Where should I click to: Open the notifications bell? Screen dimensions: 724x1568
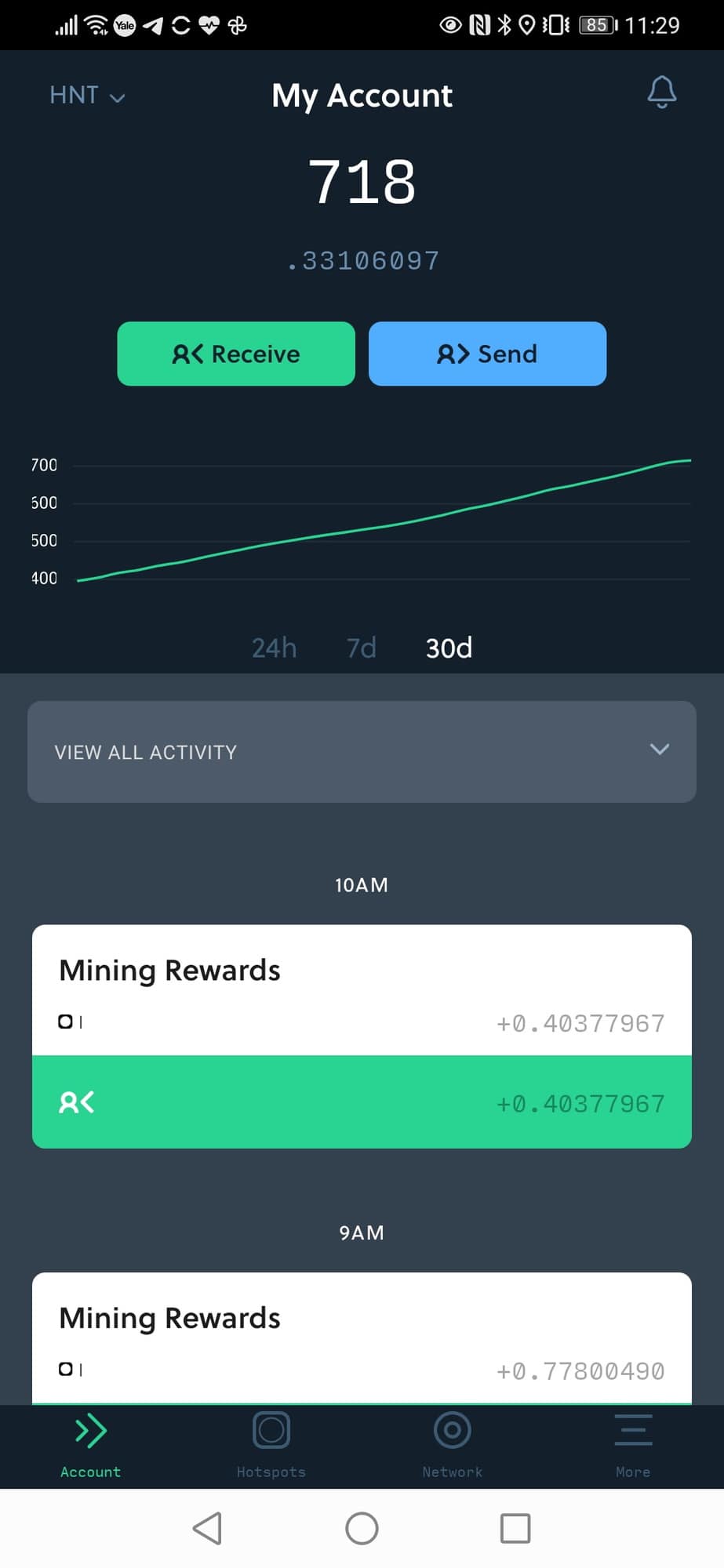pos(661,93)
